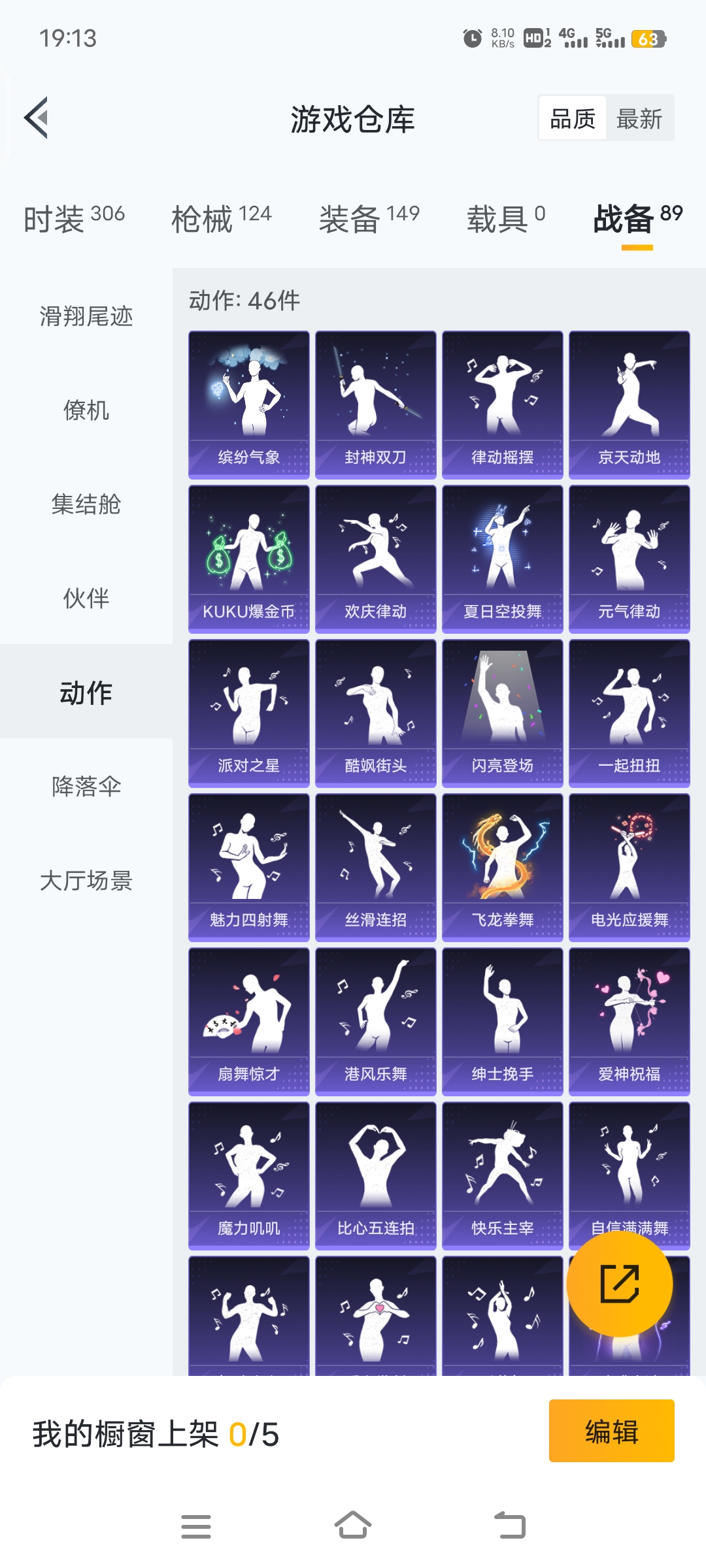This screenshot has height=1568, width=706.
Task: Sort warehouse by 最新
Action: [639, 119]
